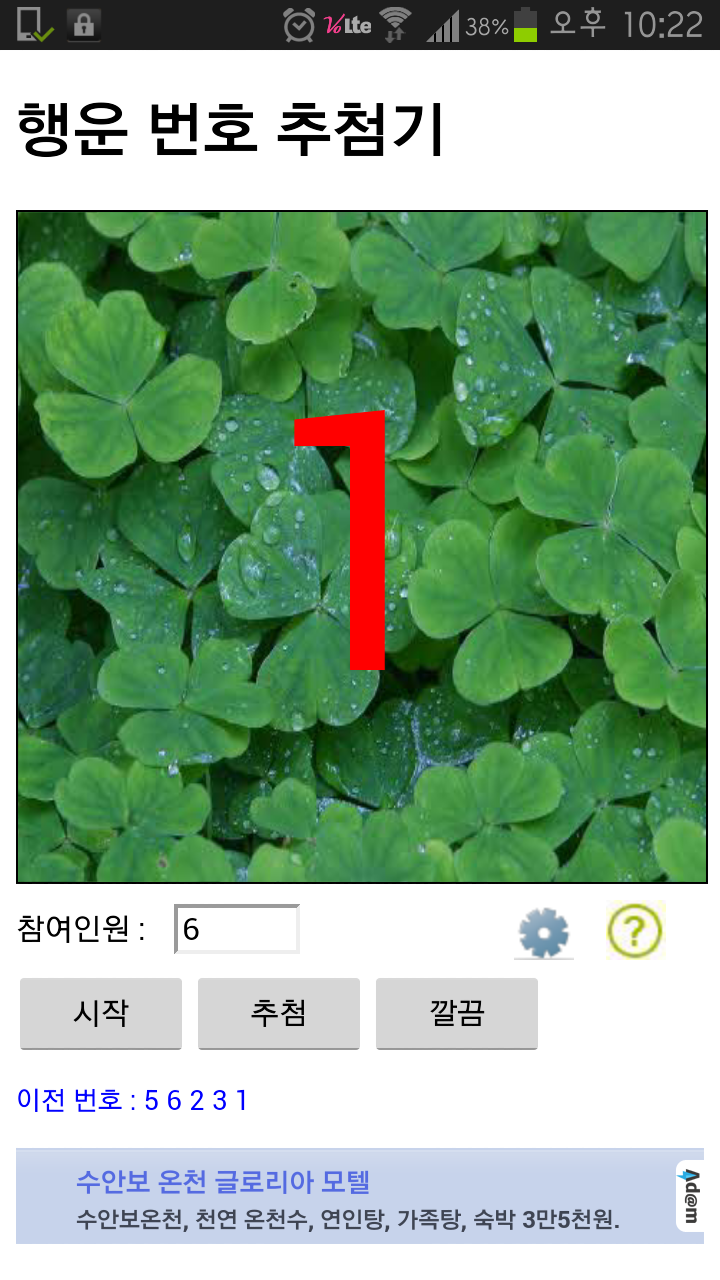The height and width of the screenshot is (1280, 720).
Task: Tap the 깔끔 clear button
Action: [x=457, y=1013]
